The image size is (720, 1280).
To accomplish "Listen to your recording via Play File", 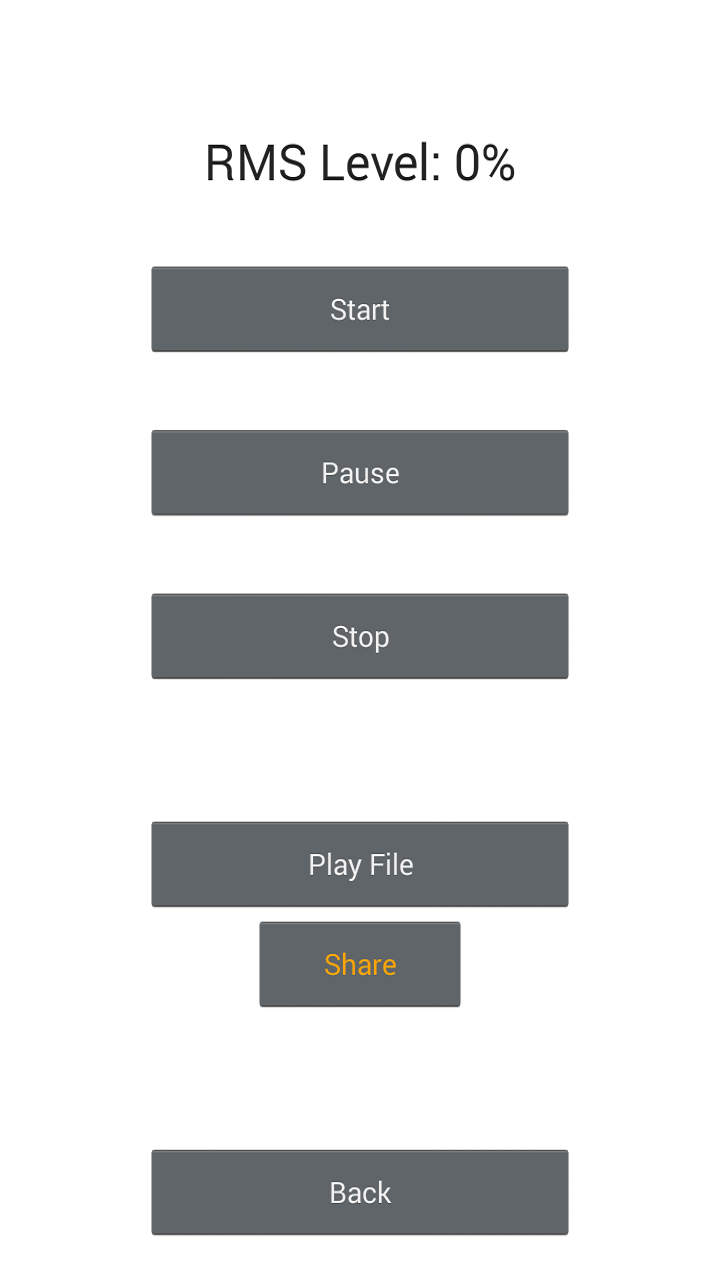I will click(x=360, y=863).
